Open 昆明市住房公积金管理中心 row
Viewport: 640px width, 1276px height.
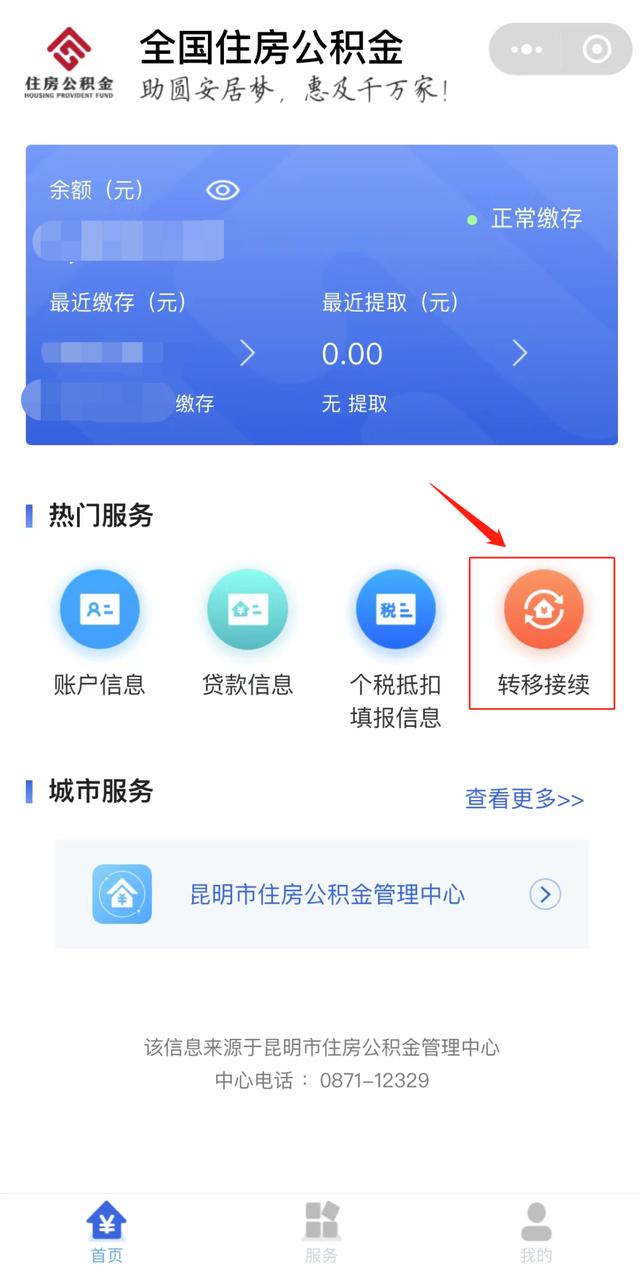322,894
